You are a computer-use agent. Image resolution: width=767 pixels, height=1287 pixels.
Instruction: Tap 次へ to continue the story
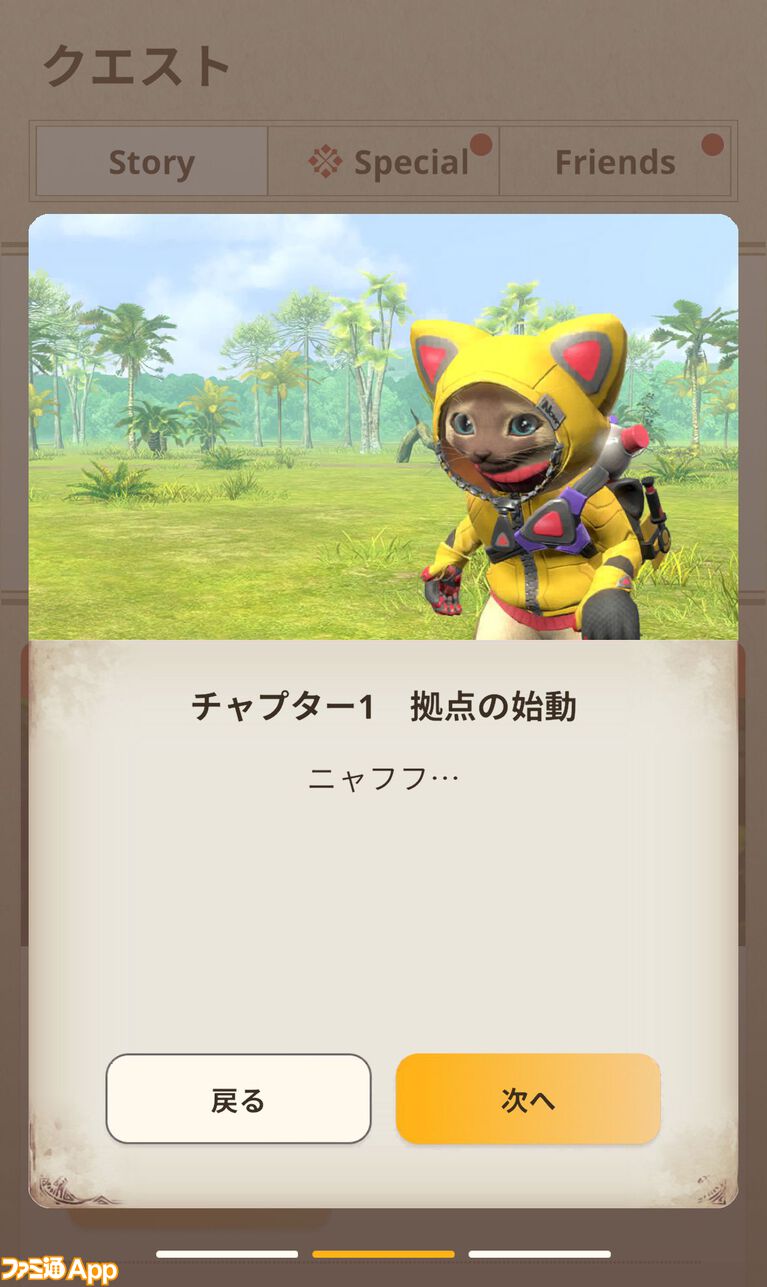pos(528,1099)
